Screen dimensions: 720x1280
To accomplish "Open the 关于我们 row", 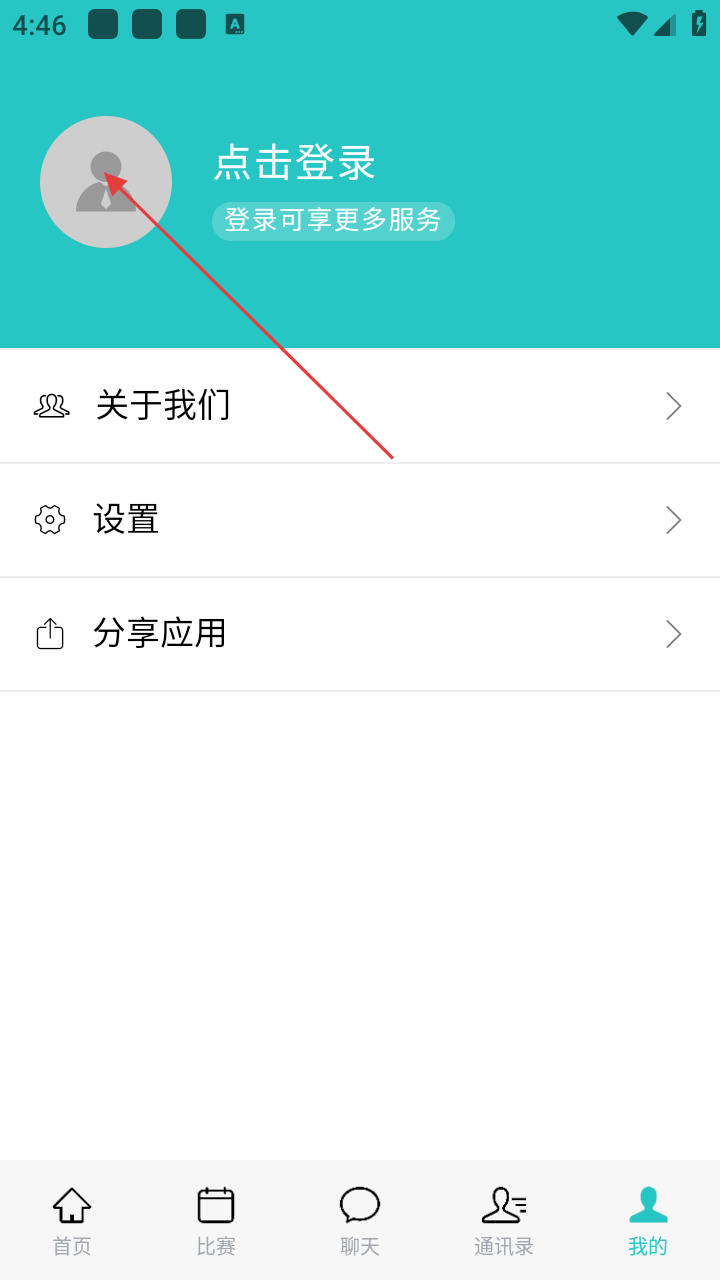I will (x=360, y=406).
